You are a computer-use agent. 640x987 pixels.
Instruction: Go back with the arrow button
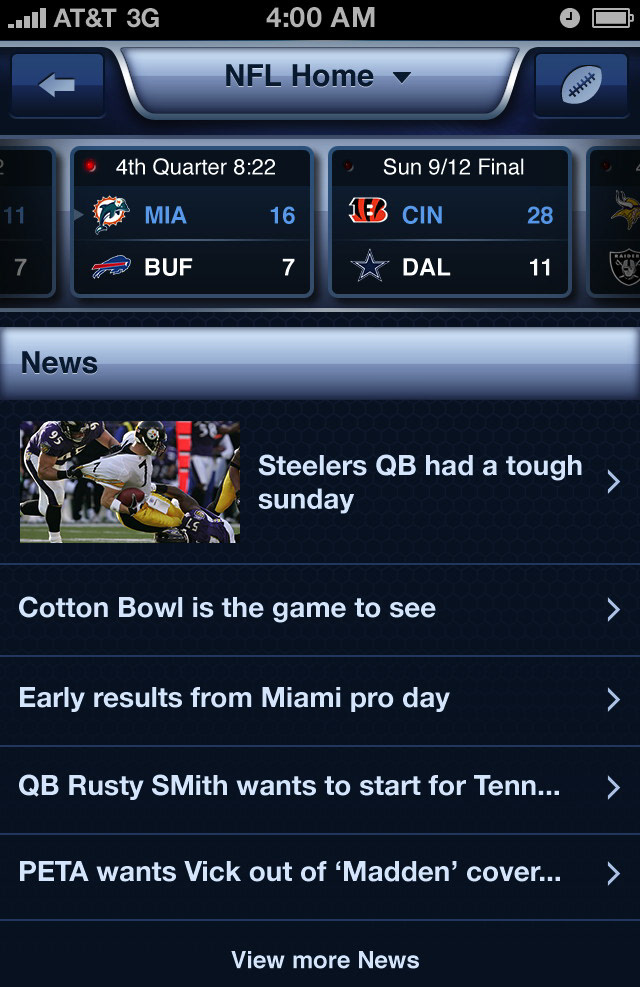coord(57,86)
